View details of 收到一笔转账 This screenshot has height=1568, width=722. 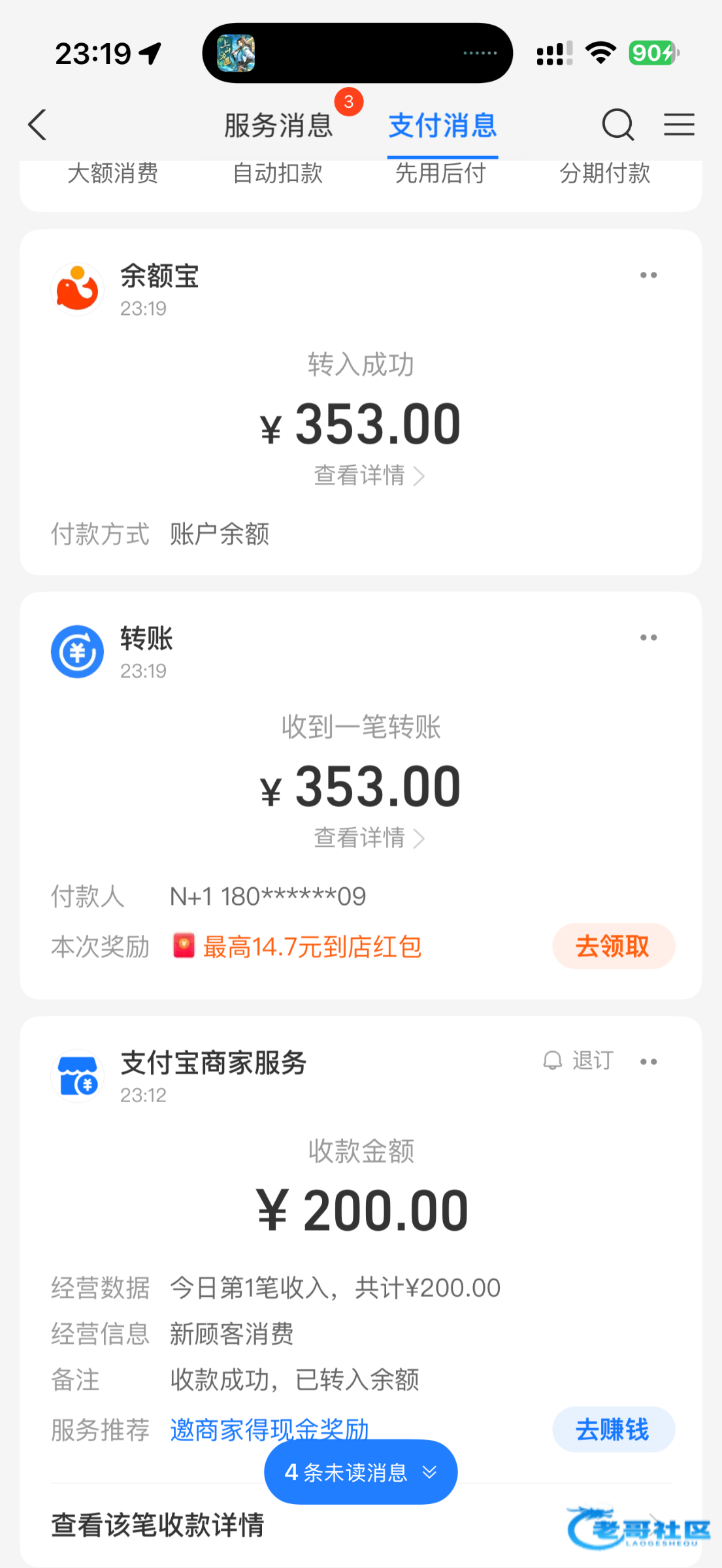[369, 838]
